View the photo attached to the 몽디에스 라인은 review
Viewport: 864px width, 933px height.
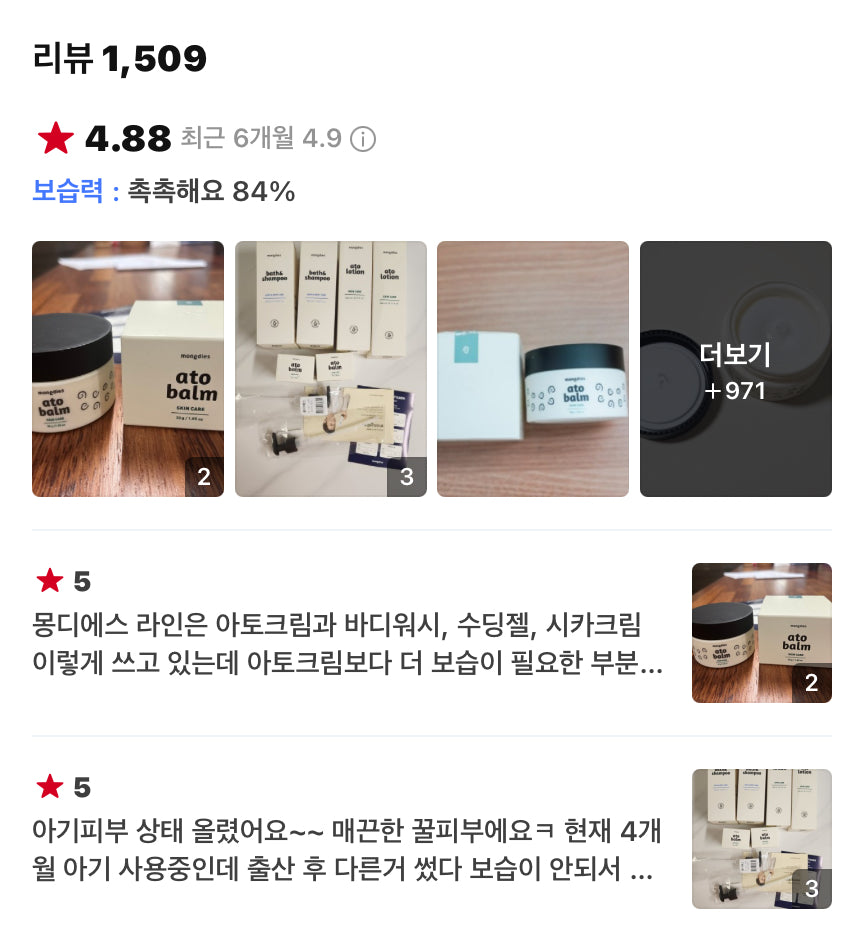(x=761, y=633)
